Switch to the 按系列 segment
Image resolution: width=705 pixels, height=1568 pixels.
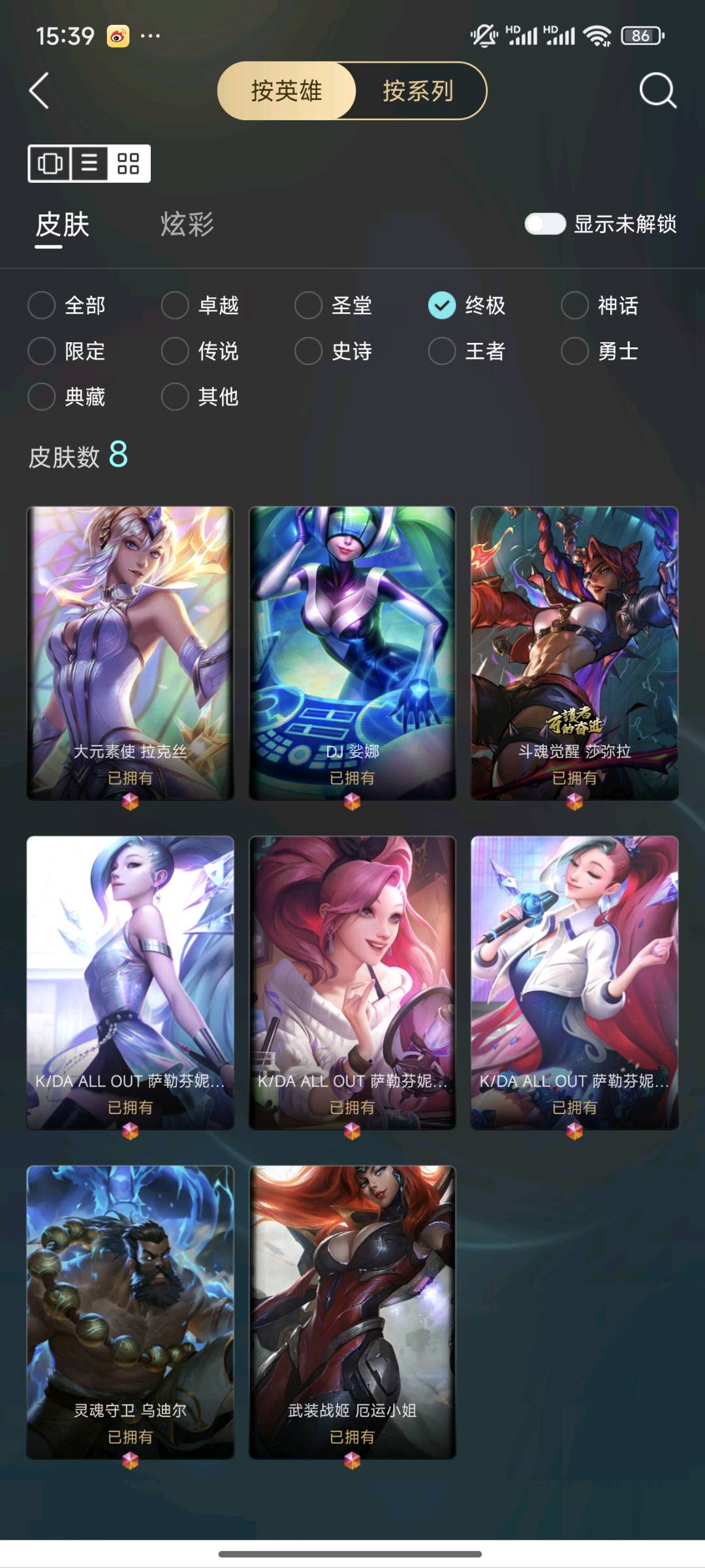tap(418, 91)
